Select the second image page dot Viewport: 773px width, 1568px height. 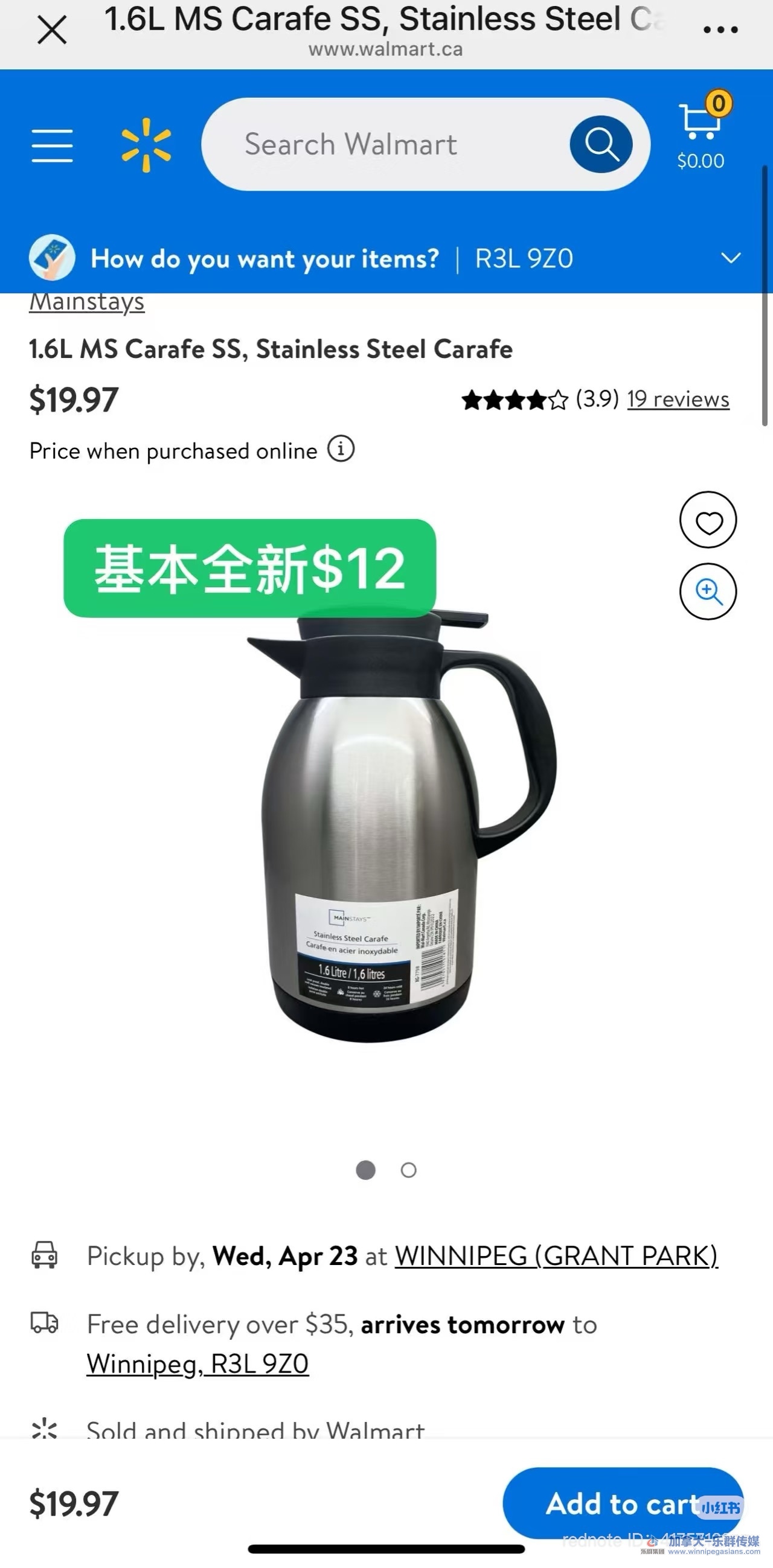pos(409,1170)
